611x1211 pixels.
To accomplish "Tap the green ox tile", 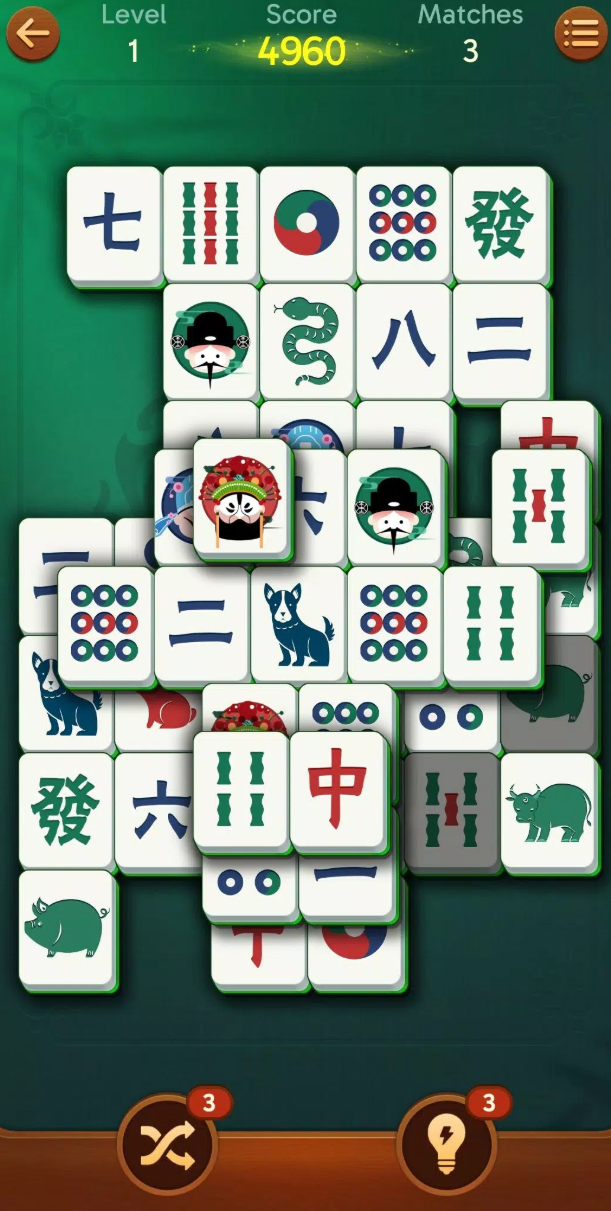I will coord(548,812).
